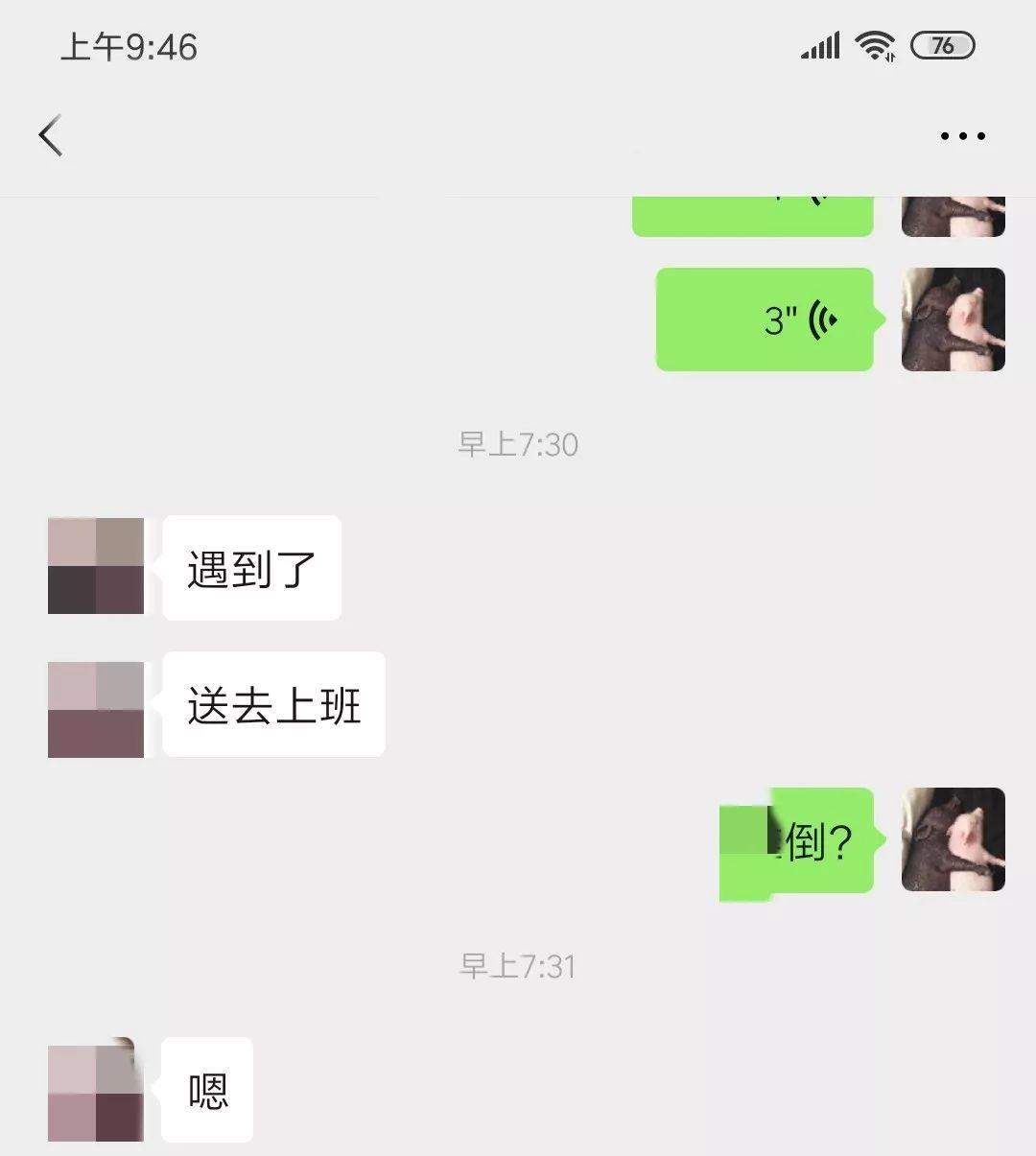
Task: Open chat options via the three-dot icon
Action: pyautogui.click(x=962, y=135)
